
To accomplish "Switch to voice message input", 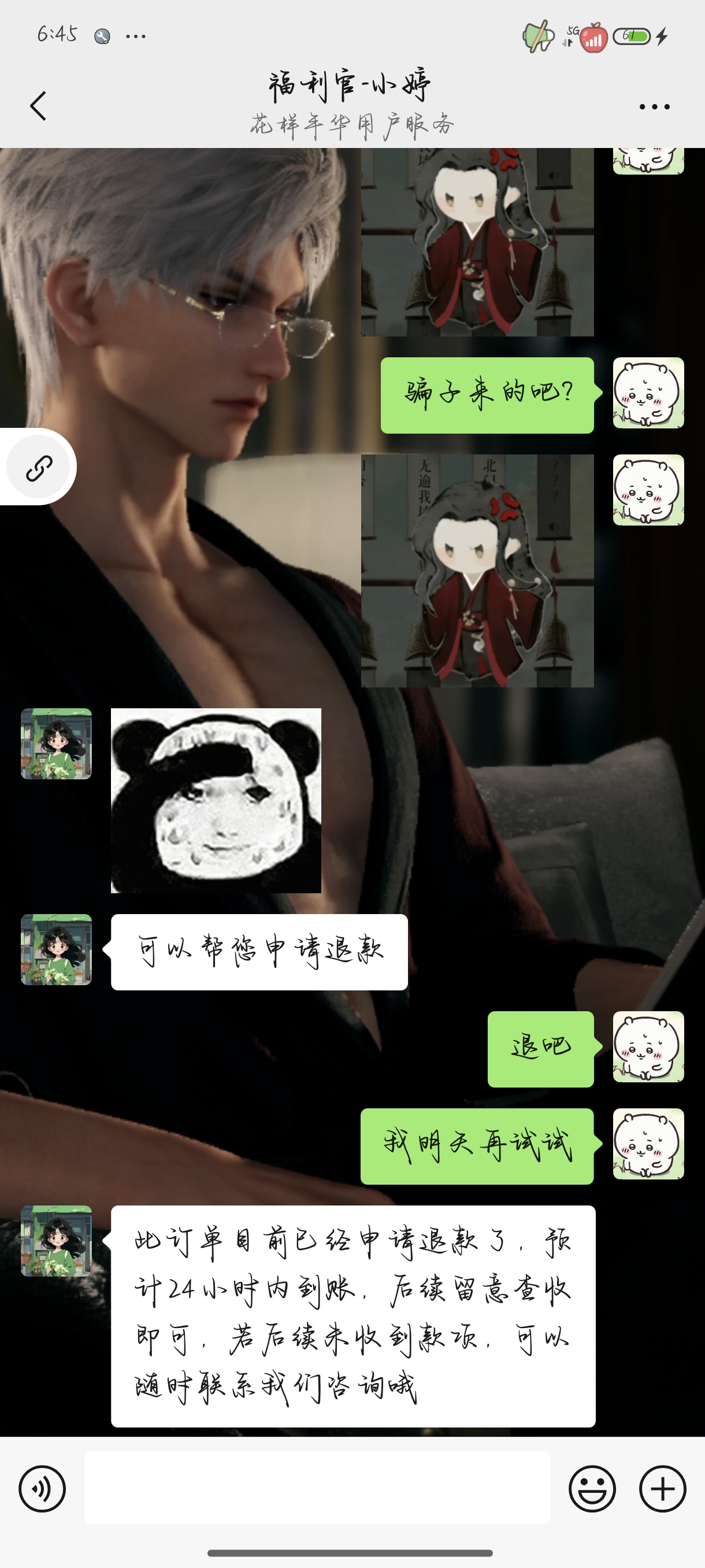I will click(x=42, y=1489).
